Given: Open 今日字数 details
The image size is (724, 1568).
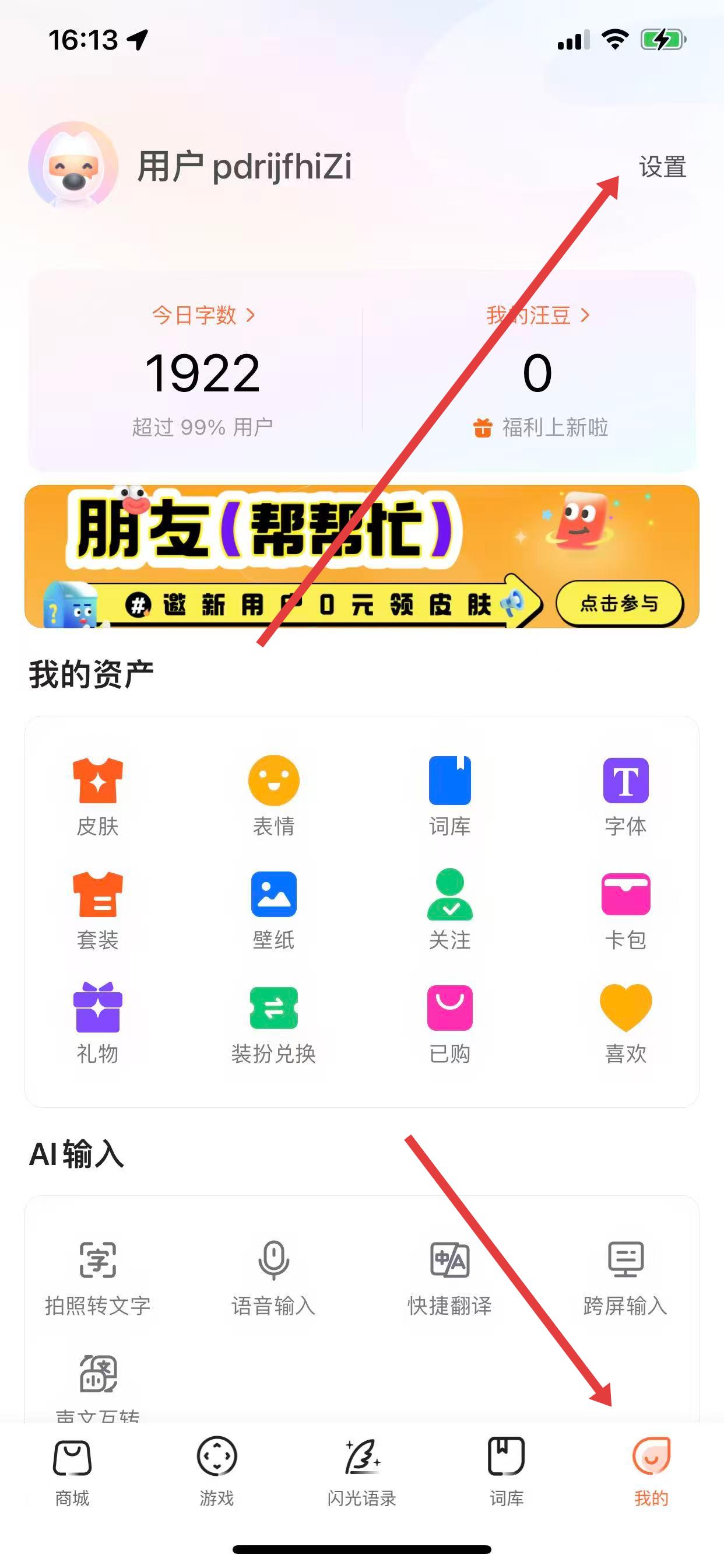Looking at the screenshot, I should (203, 316).
